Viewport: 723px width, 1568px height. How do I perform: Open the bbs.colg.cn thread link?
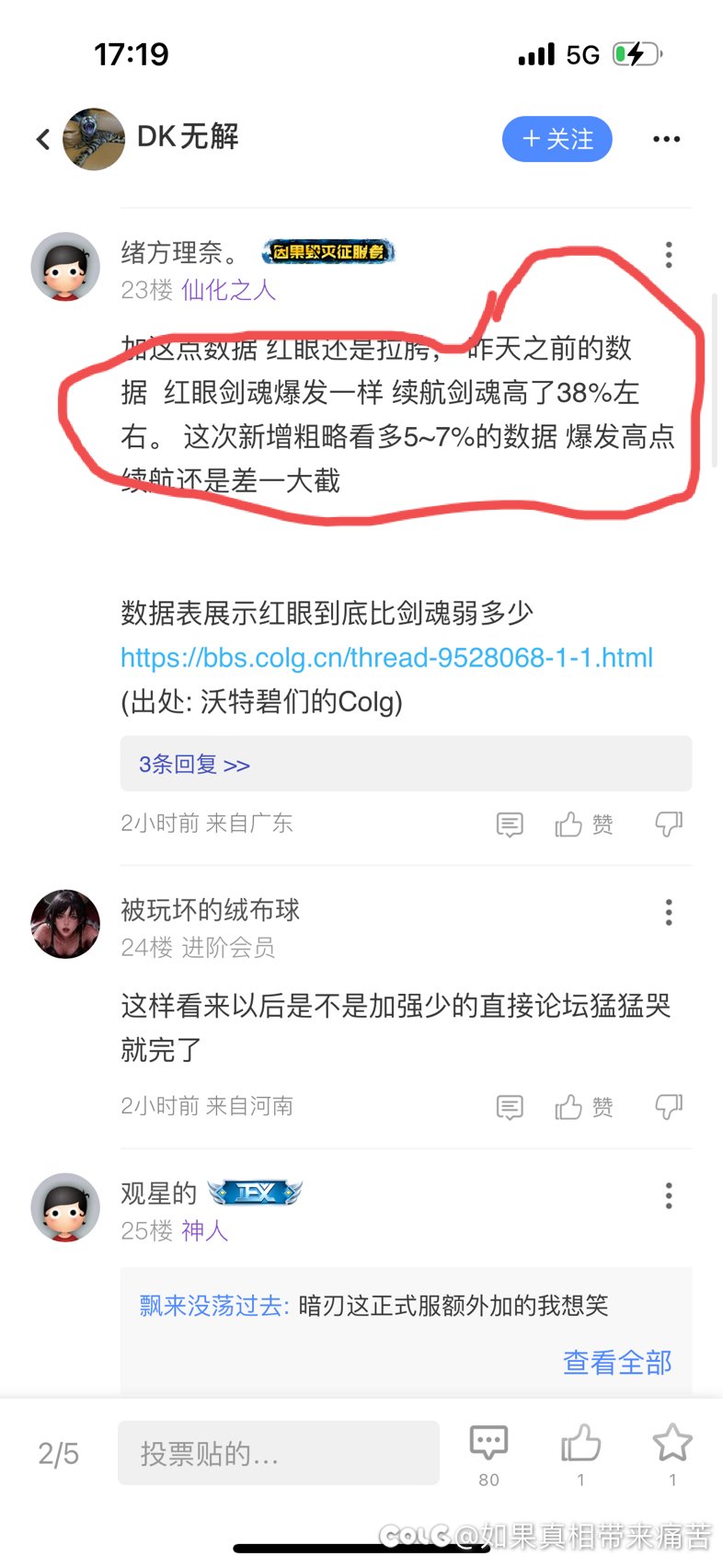pos(386,657)
